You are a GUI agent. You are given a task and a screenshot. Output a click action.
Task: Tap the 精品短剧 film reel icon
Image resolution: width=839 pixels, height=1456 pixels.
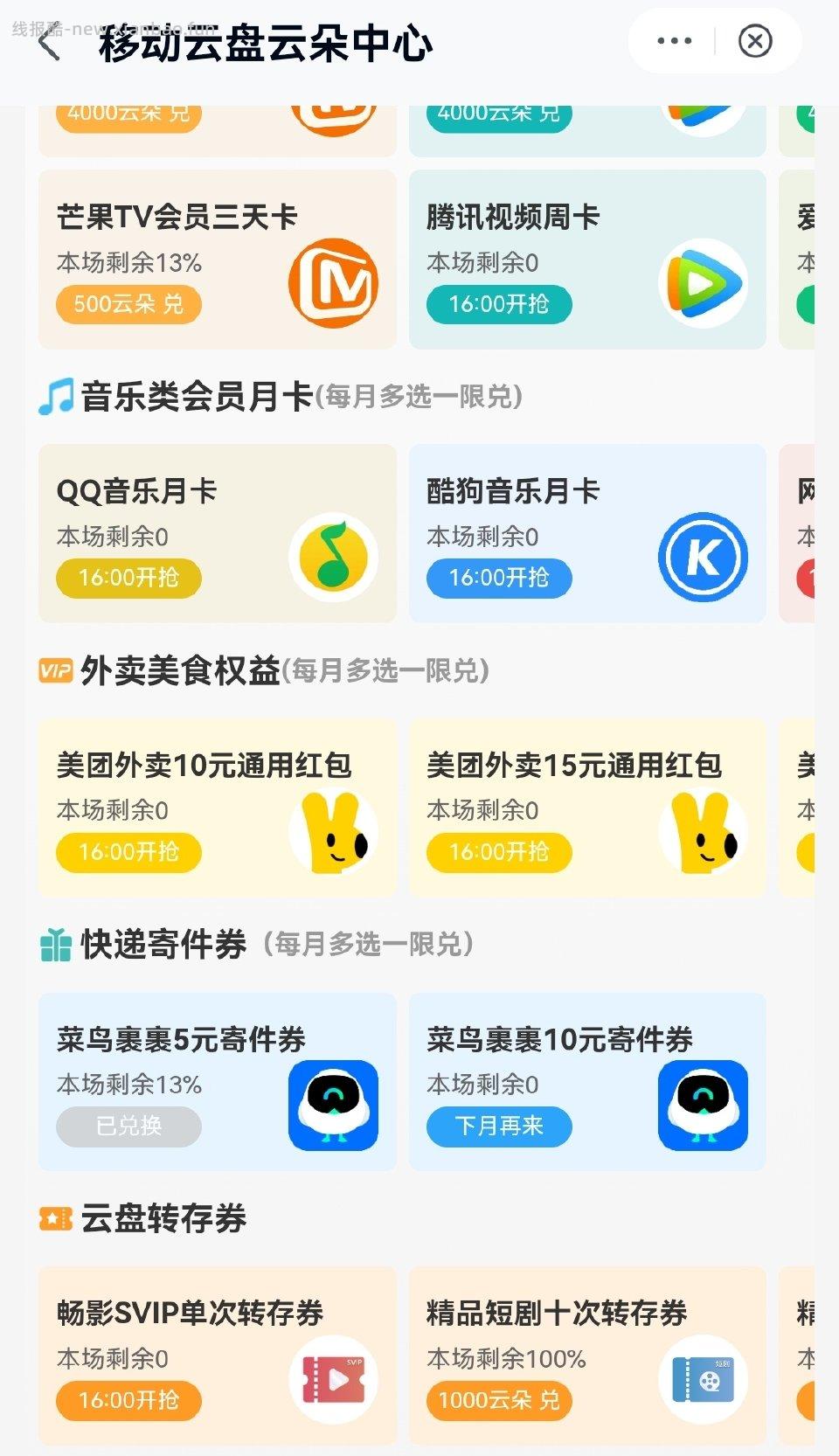click(704, 1377)
